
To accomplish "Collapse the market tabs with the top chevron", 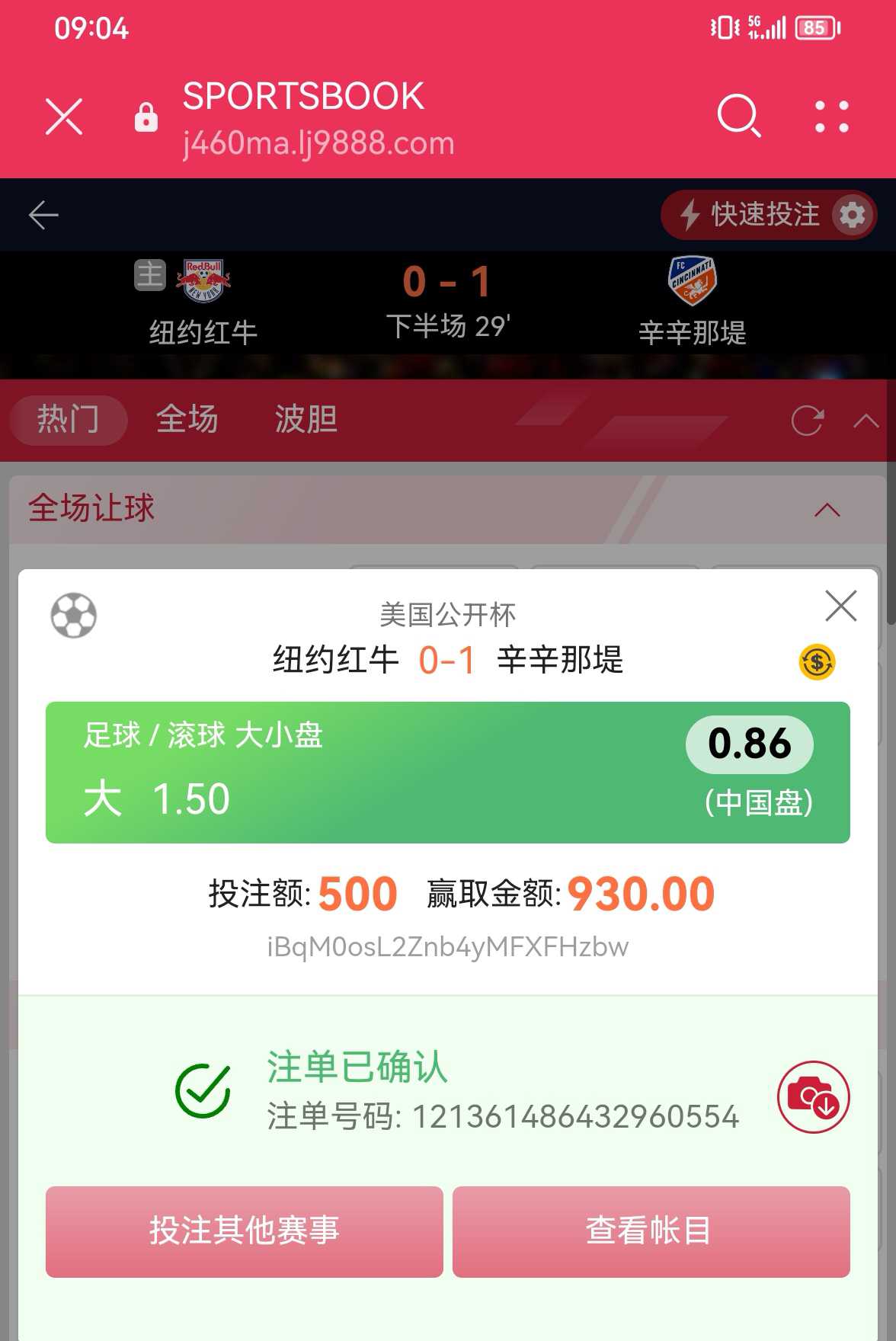I will (866, 421).
